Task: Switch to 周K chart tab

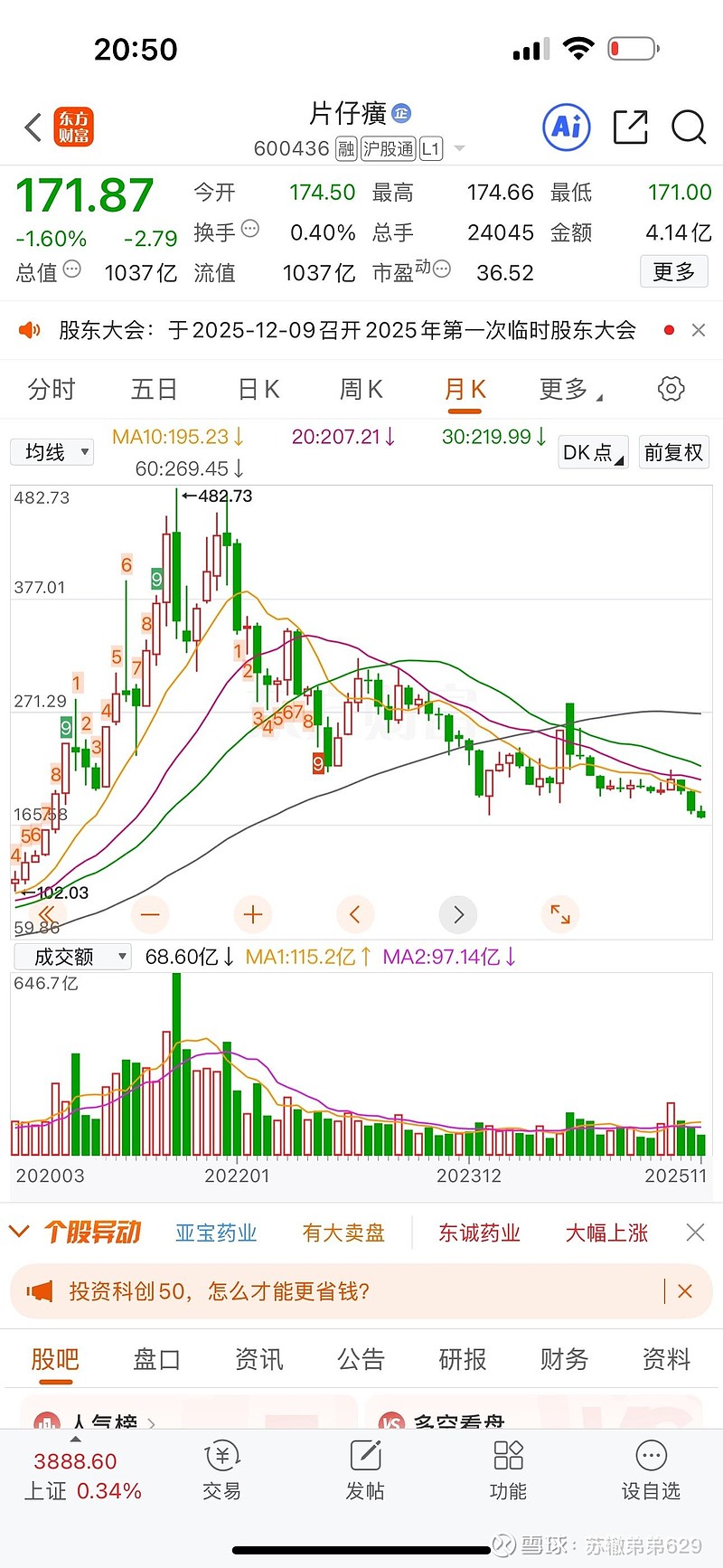Action: pos(361,390)
